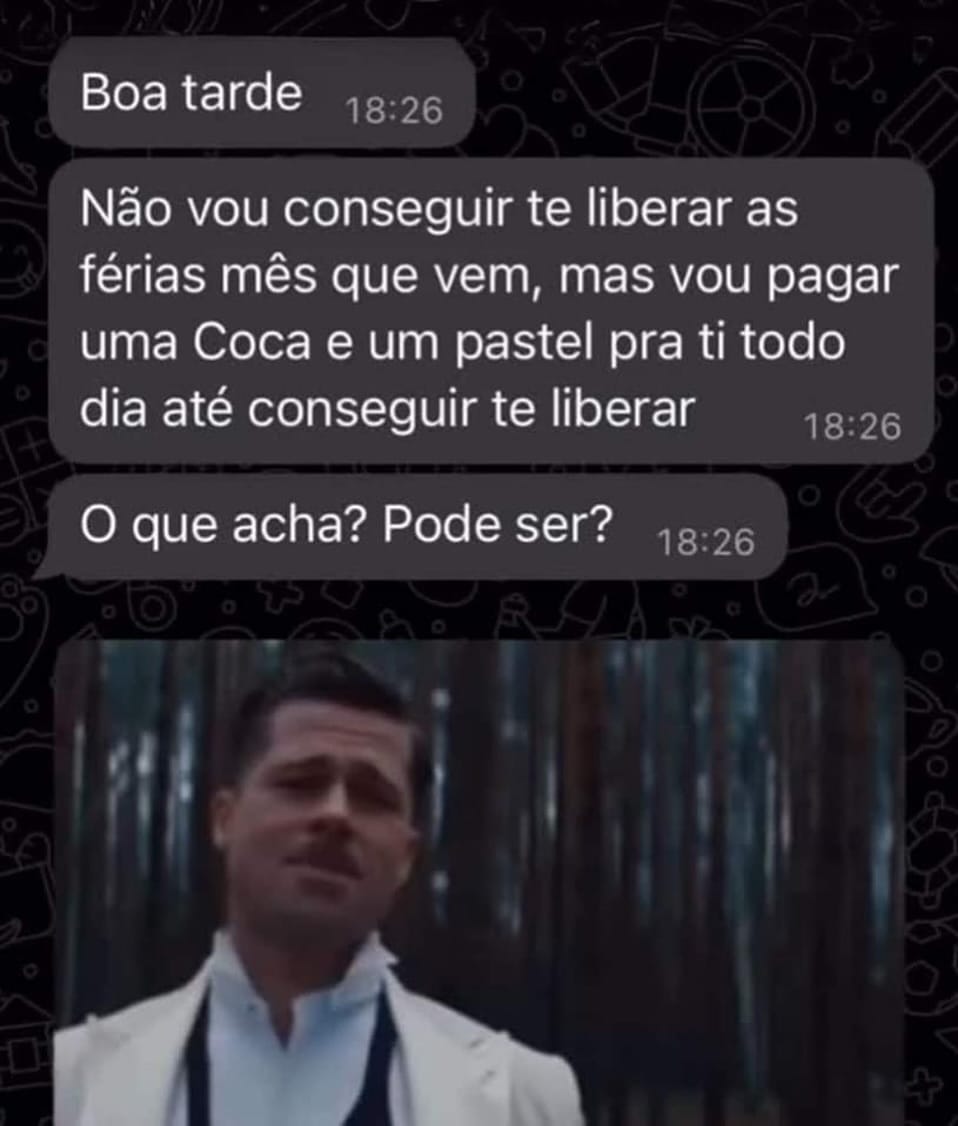Click the word "pastel" in the long message
958x1126 pixels.
pos(513,343)
